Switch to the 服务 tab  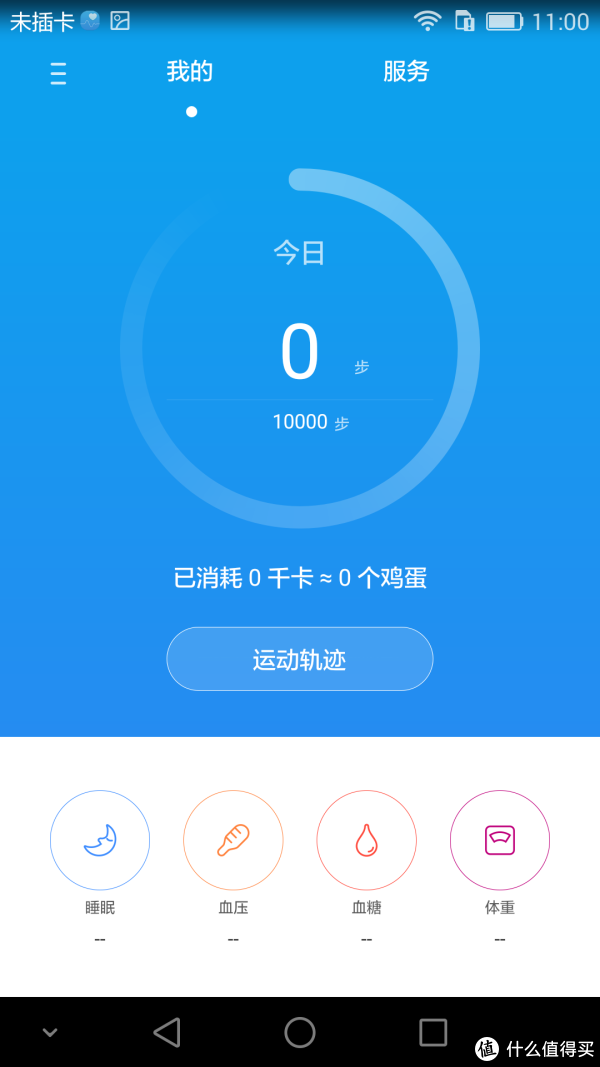pos(406,71)
